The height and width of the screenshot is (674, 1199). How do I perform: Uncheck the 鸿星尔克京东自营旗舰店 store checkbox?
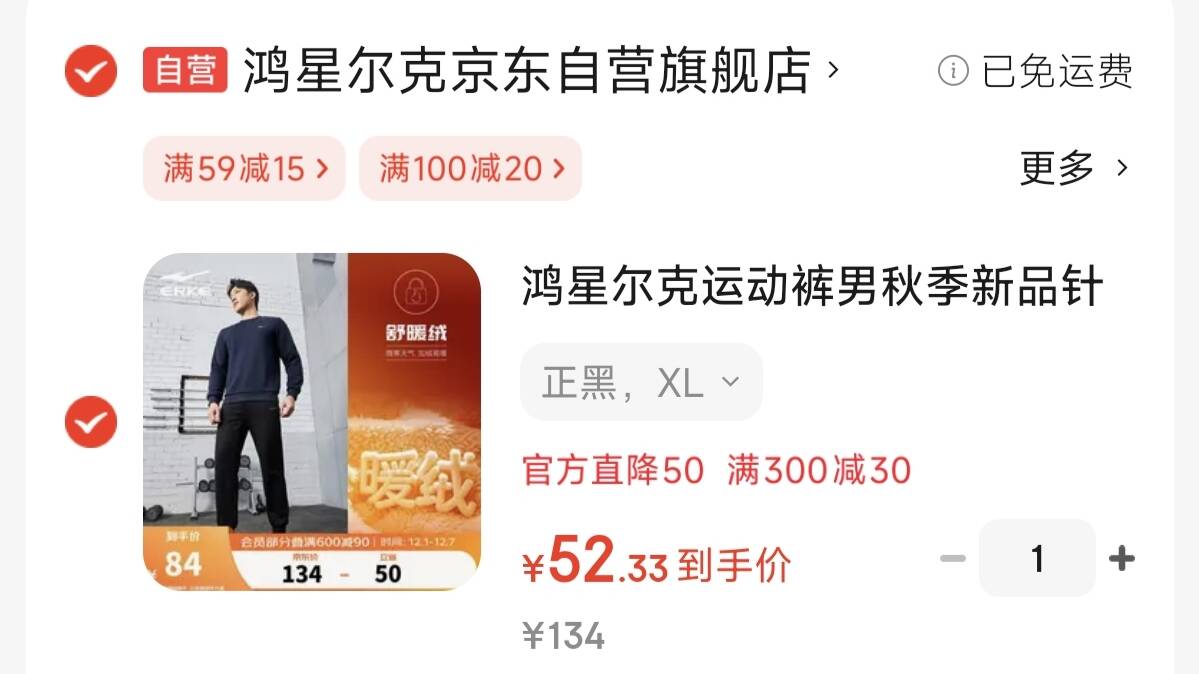(x=91, y=71)
